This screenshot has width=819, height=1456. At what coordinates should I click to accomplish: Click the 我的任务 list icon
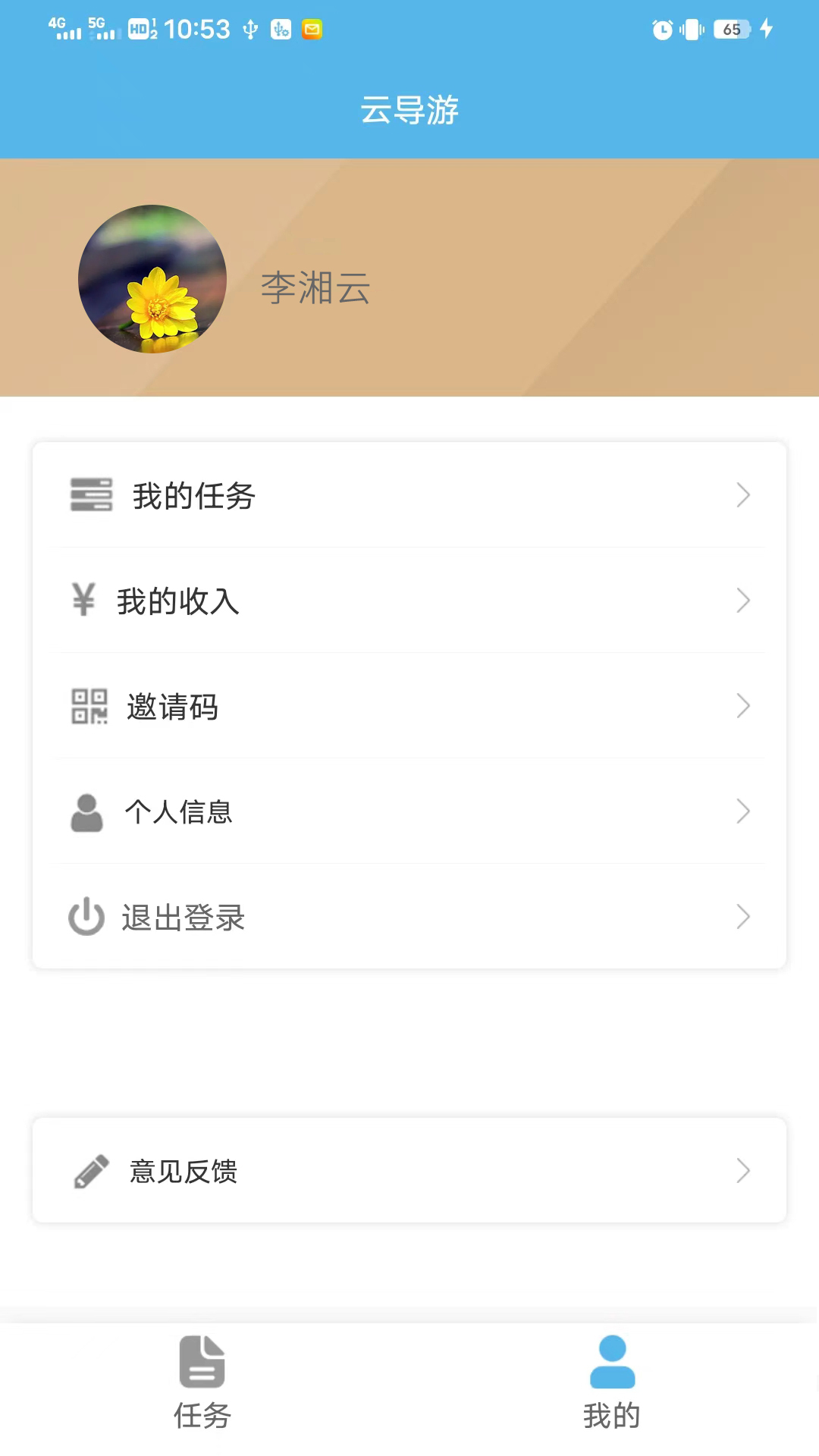click(89, 495)
